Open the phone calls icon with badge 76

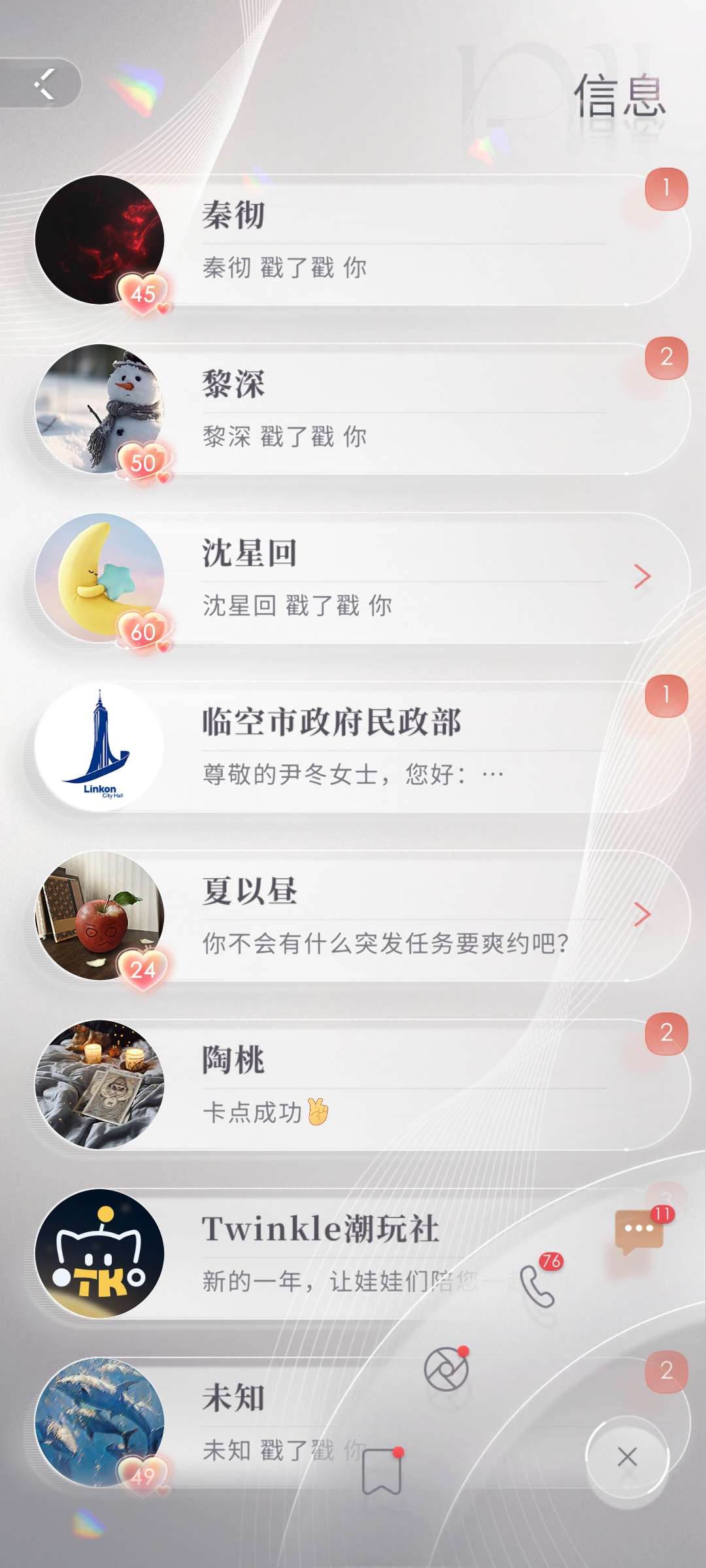[x=537, y=1286]
